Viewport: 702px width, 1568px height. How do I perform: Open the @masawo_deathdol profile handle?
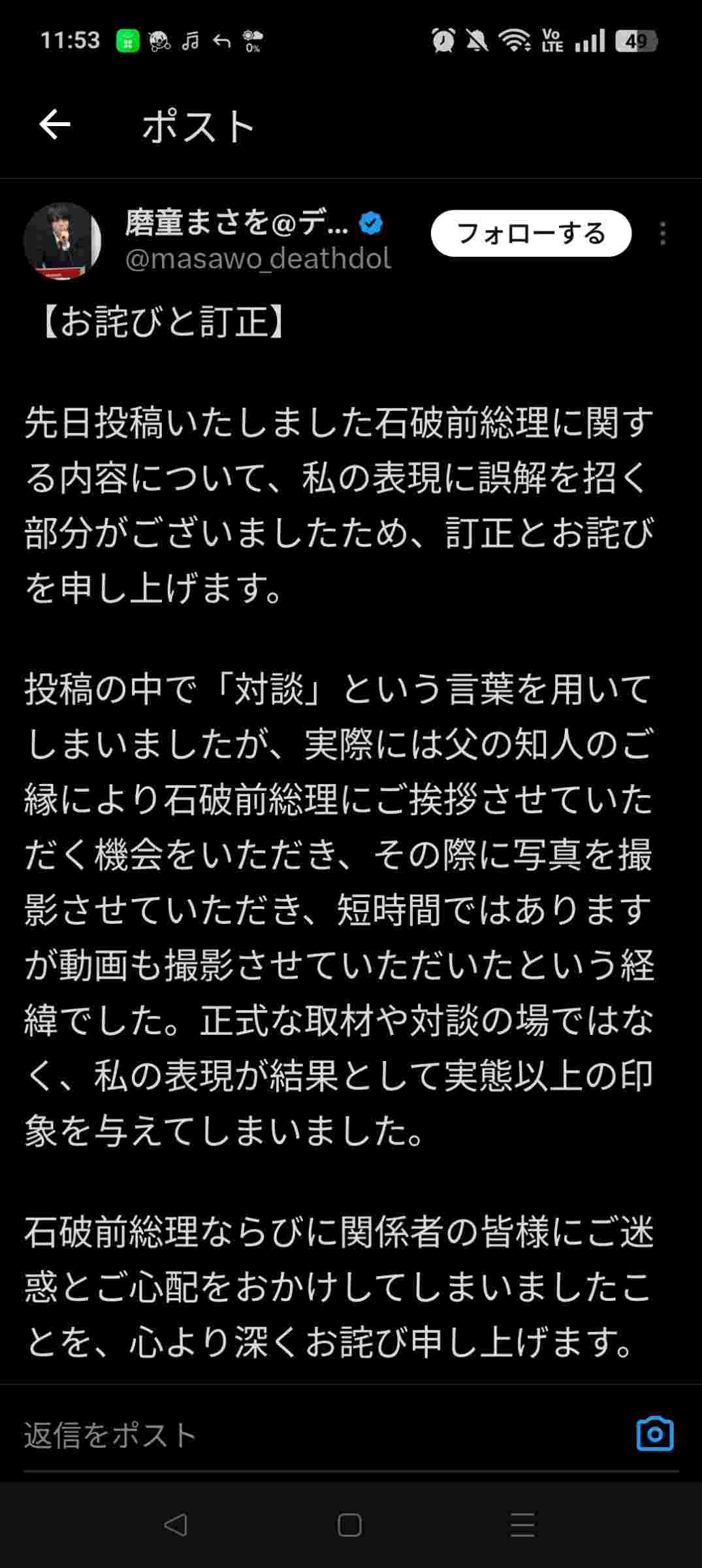pyautogui.click(x=258, y=259)
